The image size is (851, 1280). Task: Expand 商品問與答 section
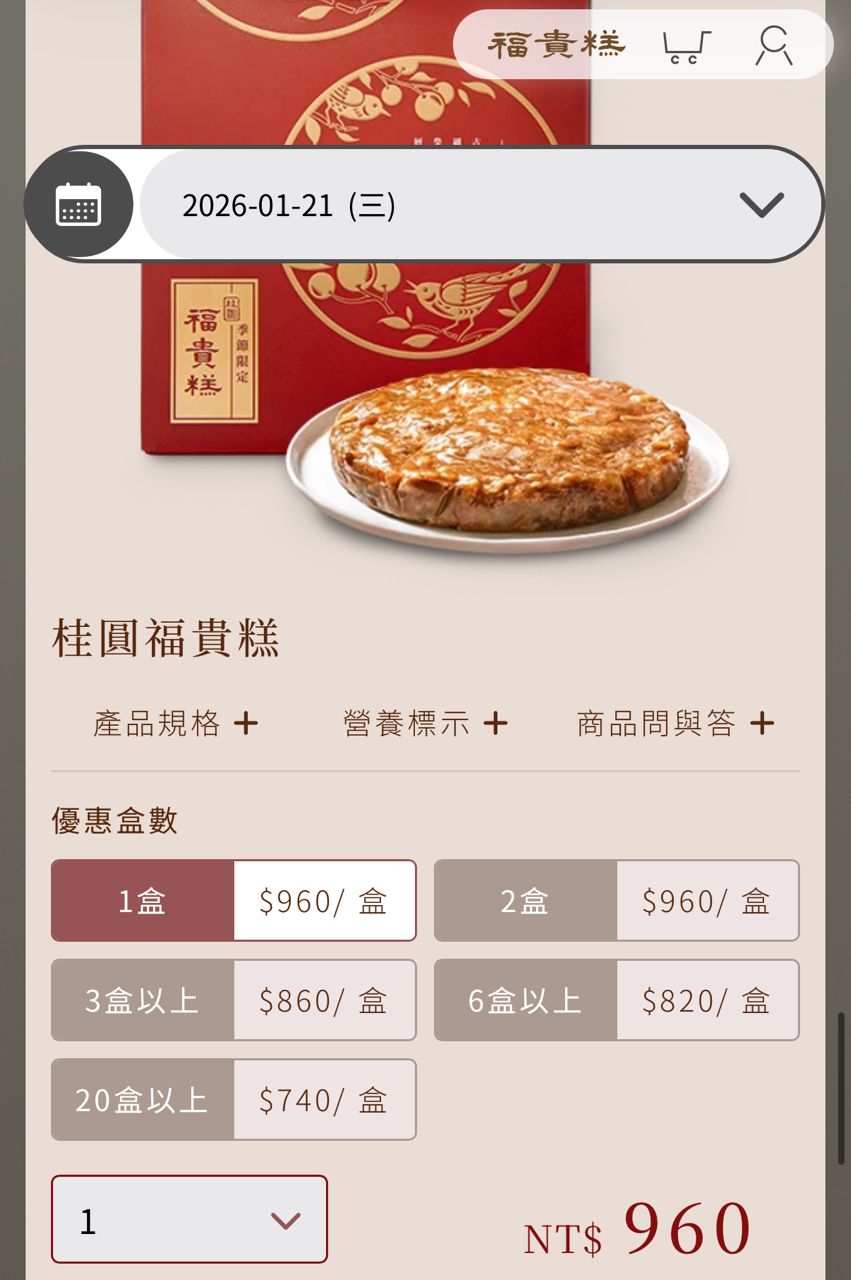tap(675, 723)
